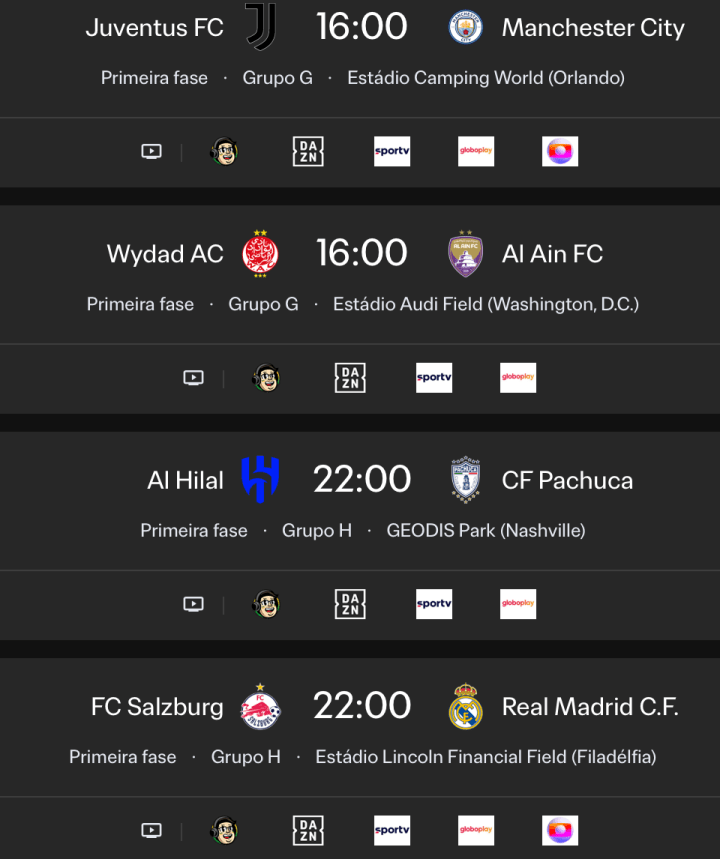Watch Juventus vs Manchester City on DAZN
The image size is (720, 859).
308,152
